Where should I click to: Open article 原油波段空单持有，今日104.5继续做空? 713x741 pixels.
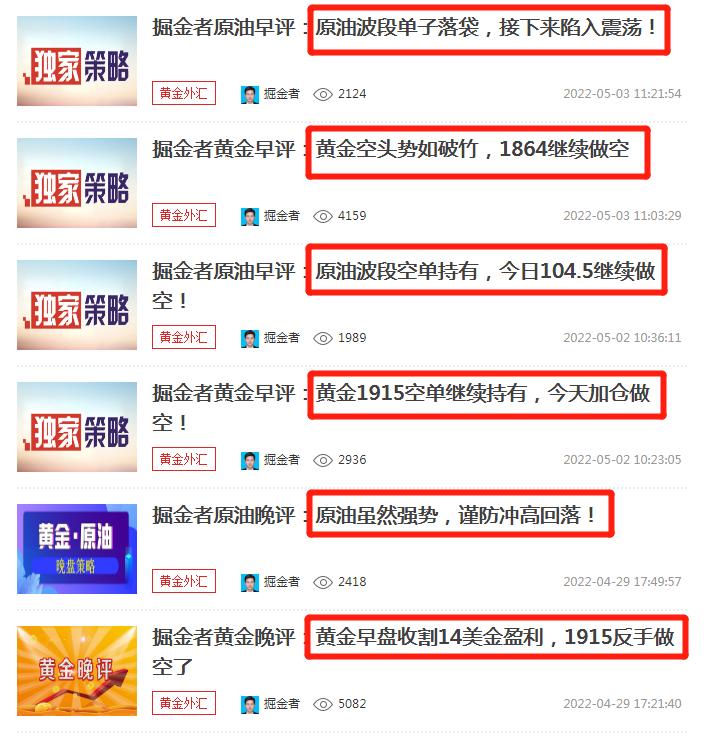tap(404, 285)
